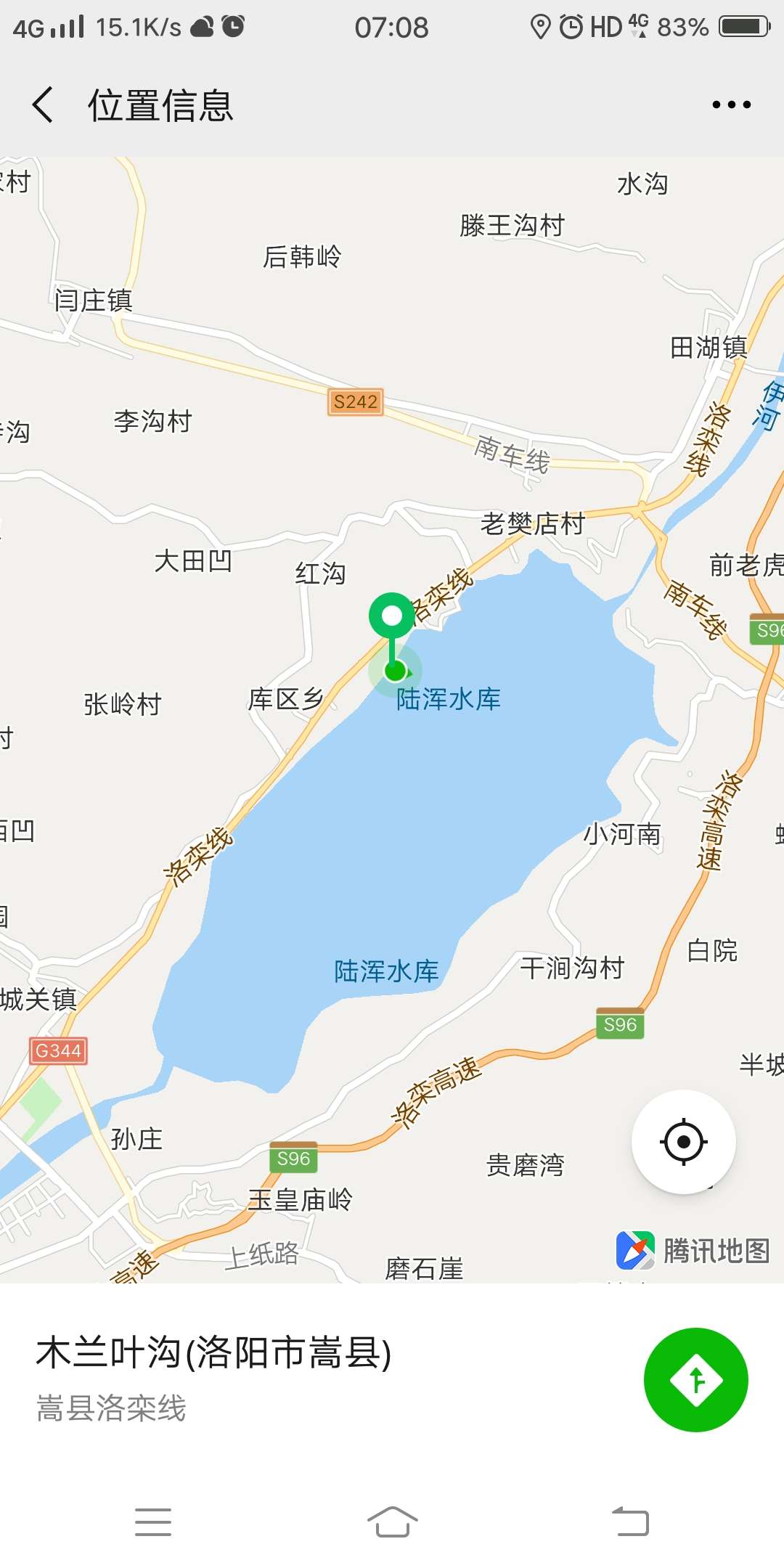Screen dimensions: 784x1568
Task: Go to the system home screen
Action: [x=392, y=1522]
